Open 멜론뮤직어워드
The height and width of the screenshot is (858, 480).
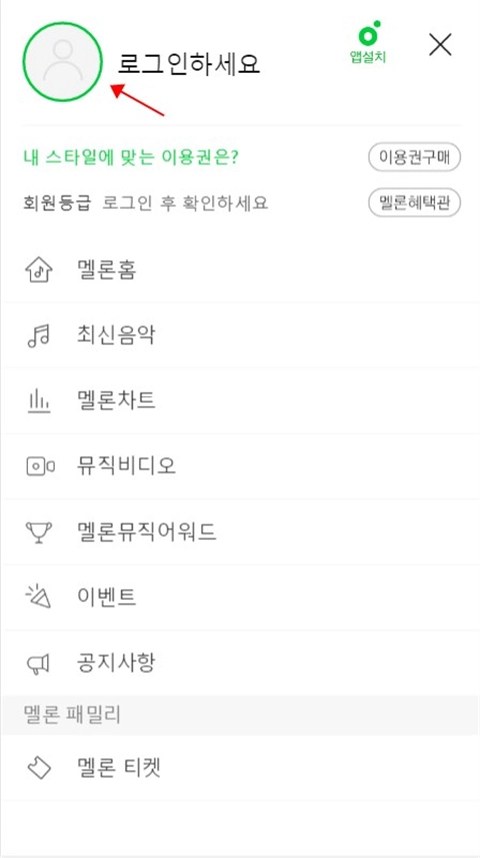pos(240,532)
